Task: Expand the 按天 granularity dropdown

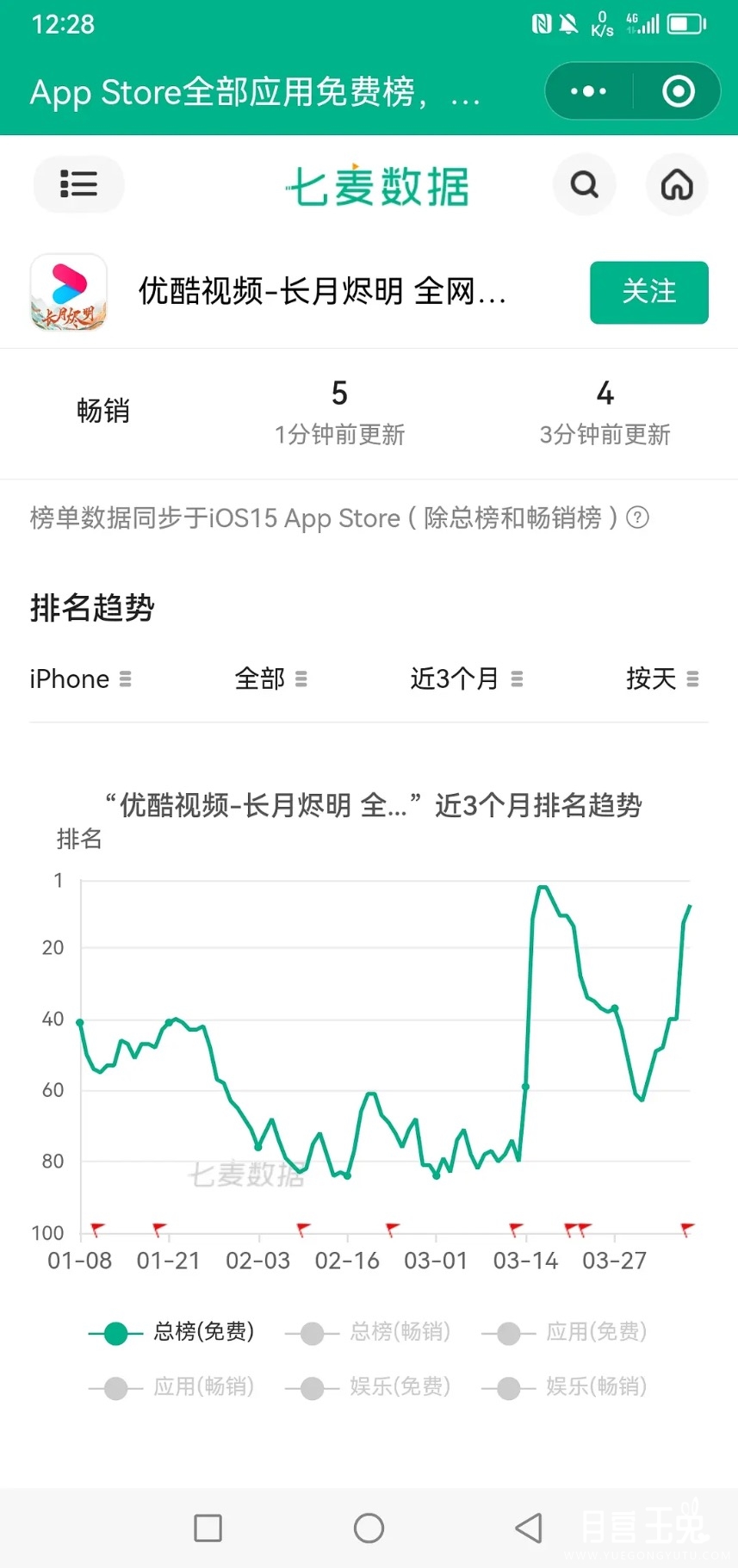Action: (x=661, y=679)
